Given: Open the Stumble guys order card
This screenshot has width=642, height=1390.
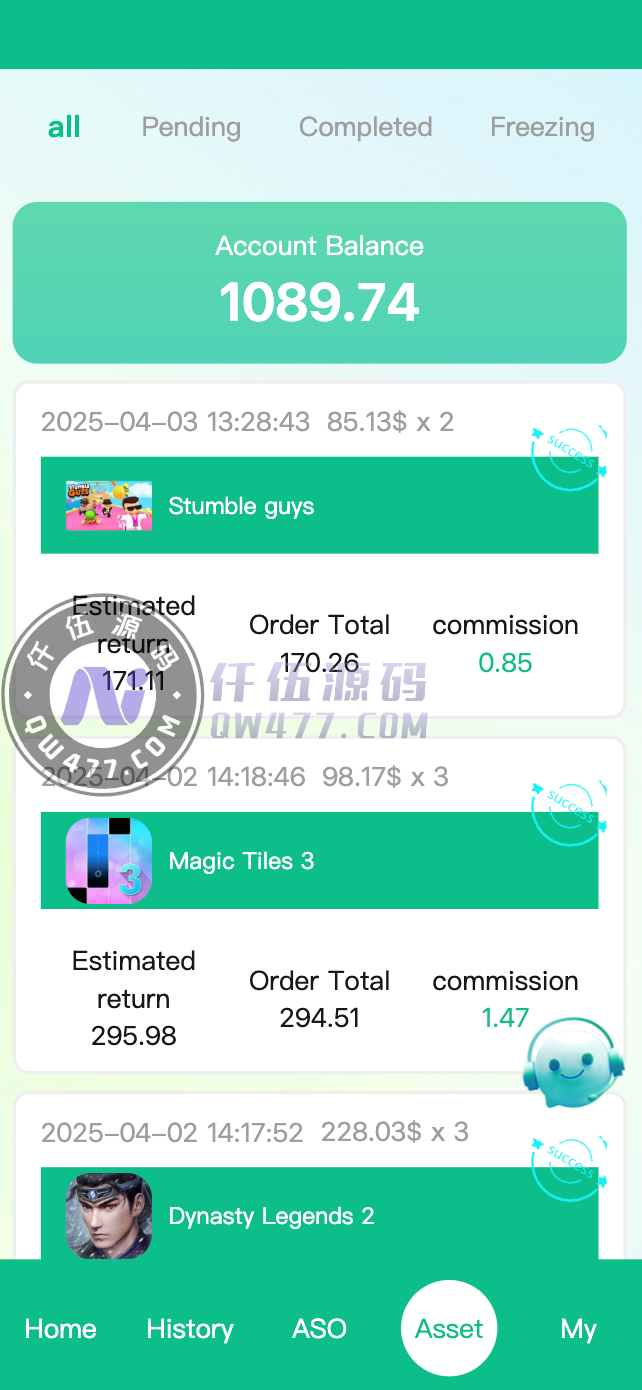Looking at the screenshot, I should click(x=319, y=506).
